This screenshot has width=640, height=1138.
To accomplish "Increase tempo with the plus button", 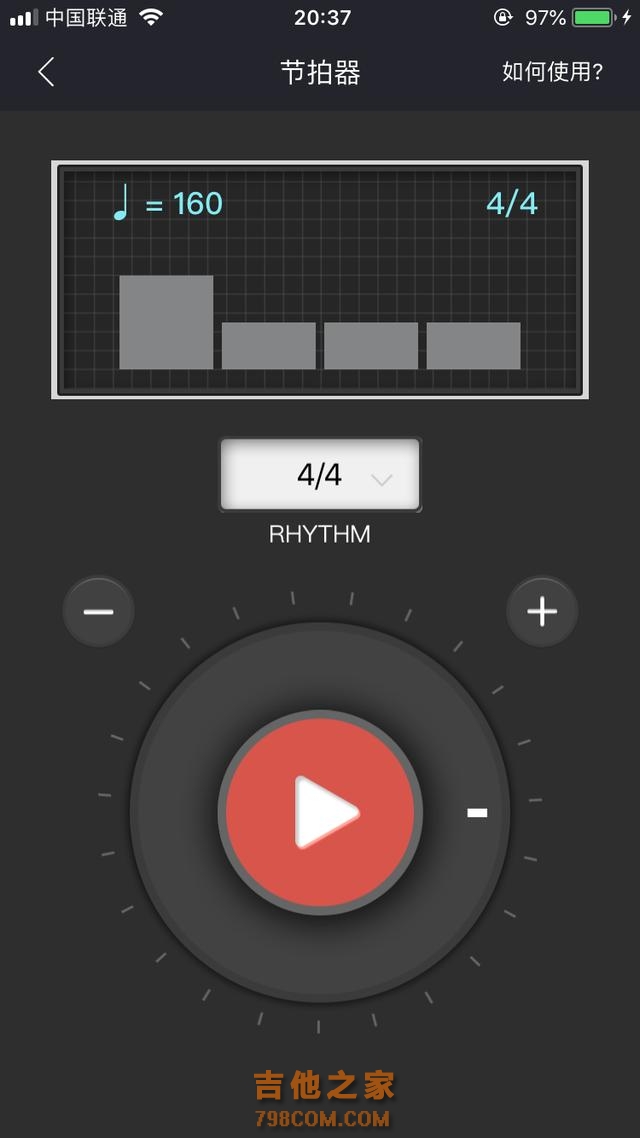I will point(541,611).
